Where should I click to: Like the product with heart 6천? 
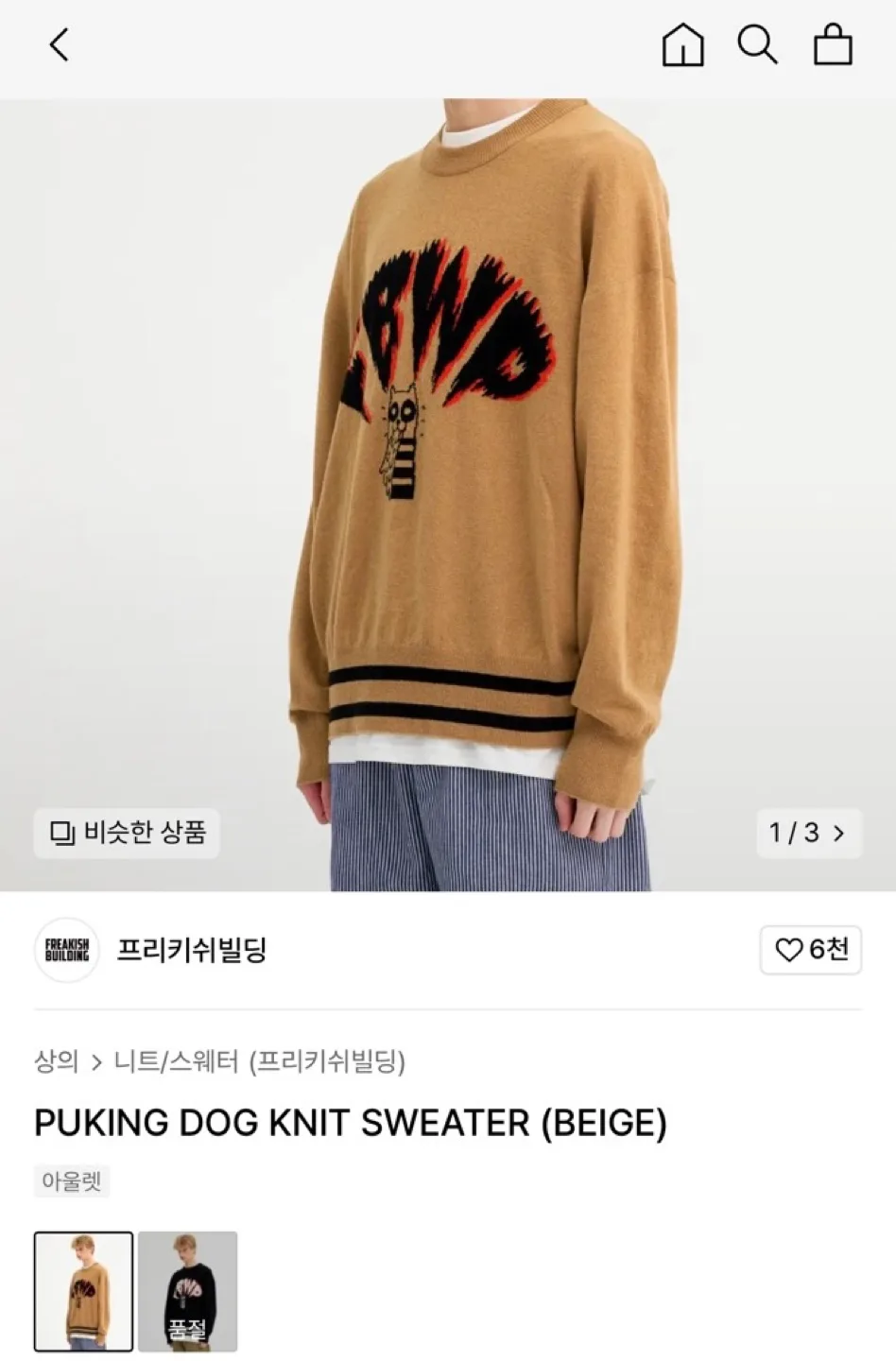coord(810,949)
